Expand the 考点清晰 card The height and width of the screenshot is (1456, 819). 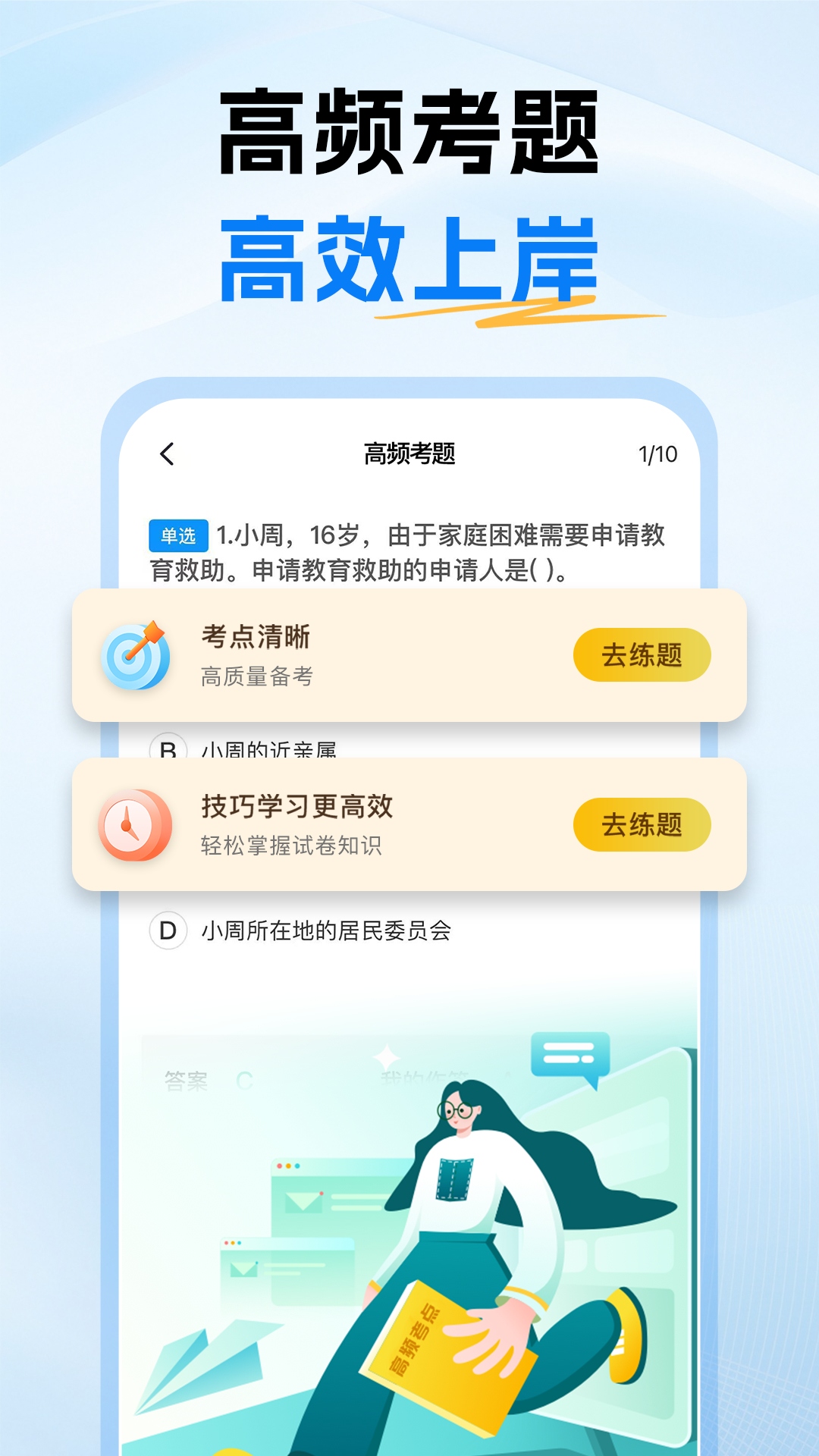tap(409, 657)
